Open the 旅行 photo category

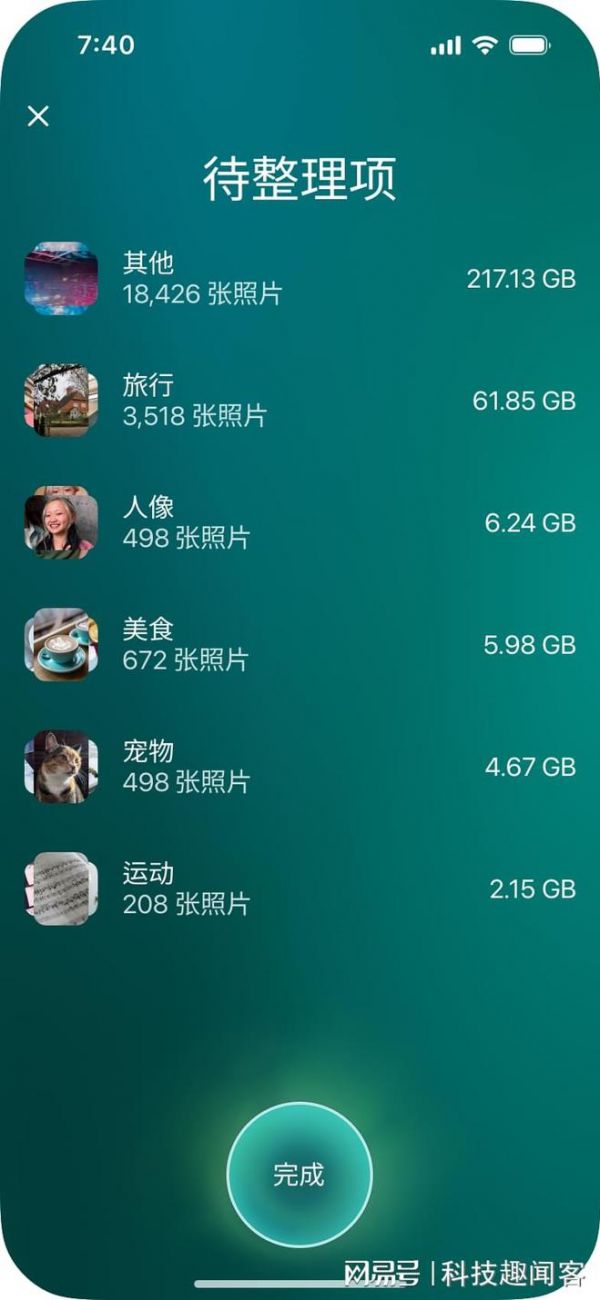[x=300, y=401]
